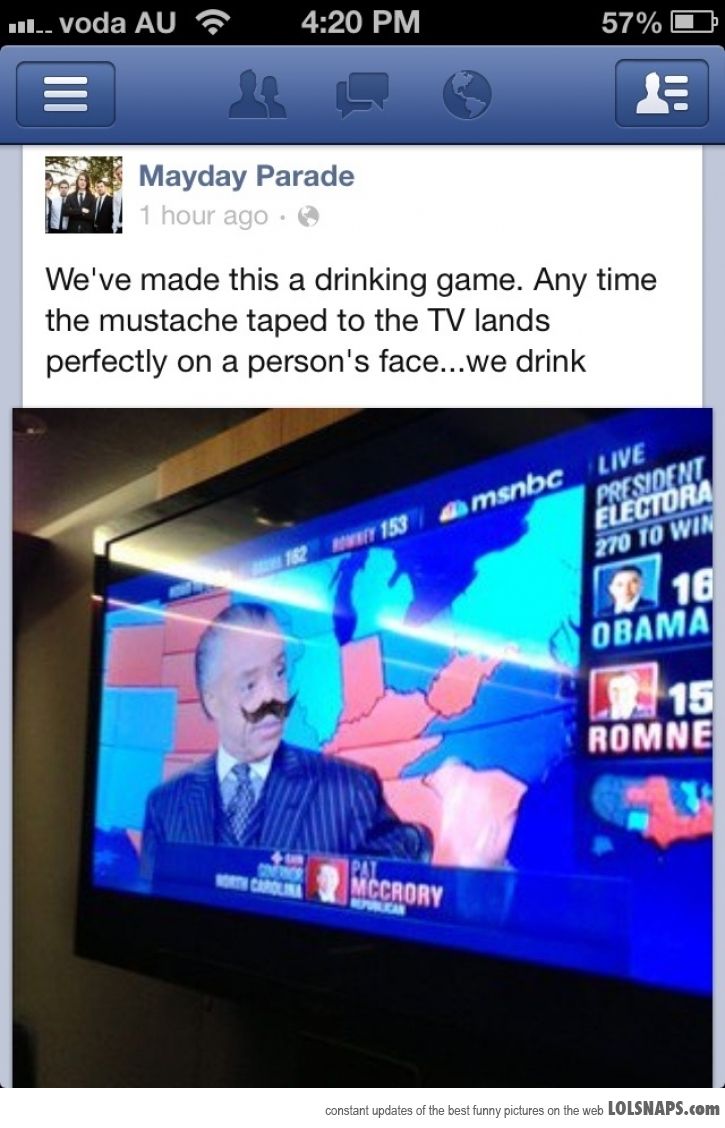View the posted TV mustache photo

click(362, 745)
